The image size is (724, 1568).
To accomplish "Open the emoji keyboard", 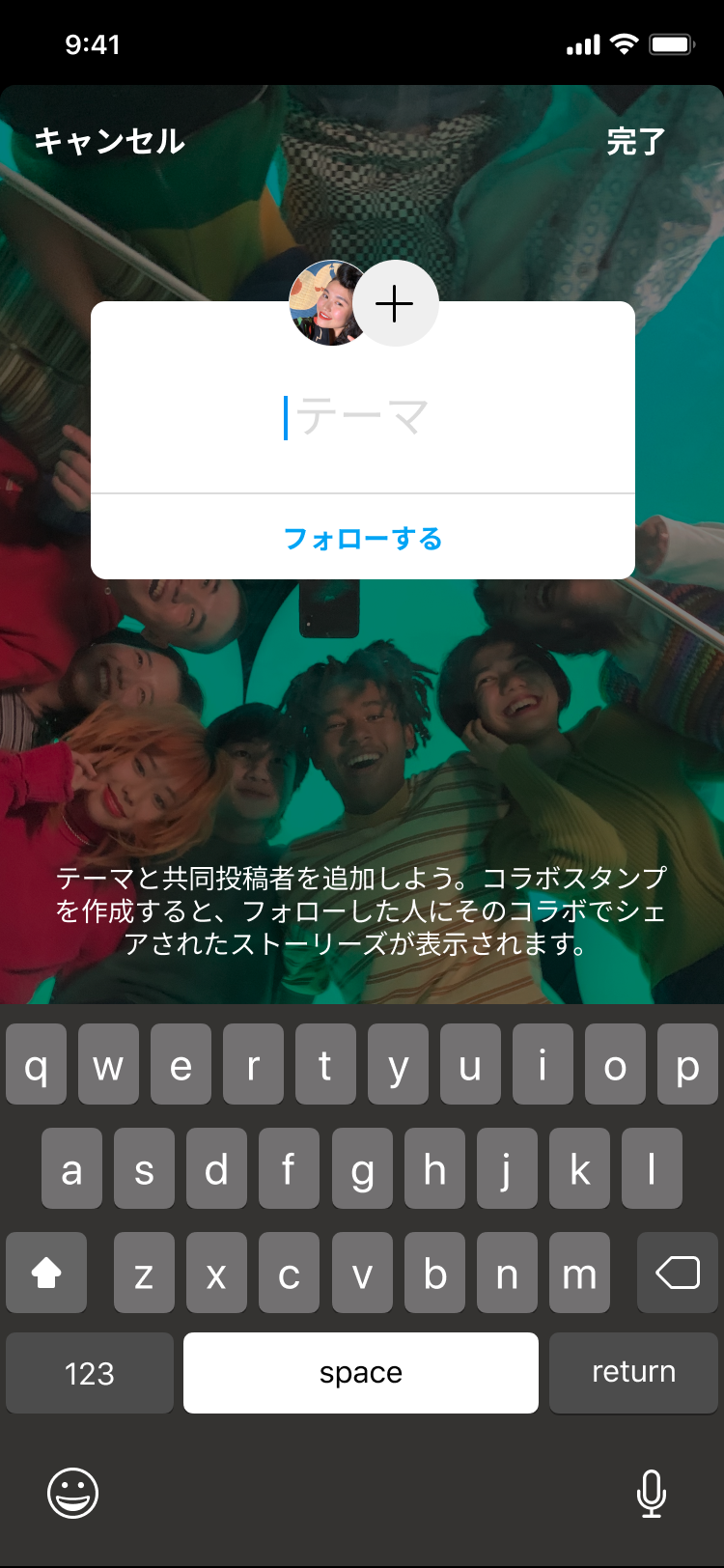I will 73,1493.
